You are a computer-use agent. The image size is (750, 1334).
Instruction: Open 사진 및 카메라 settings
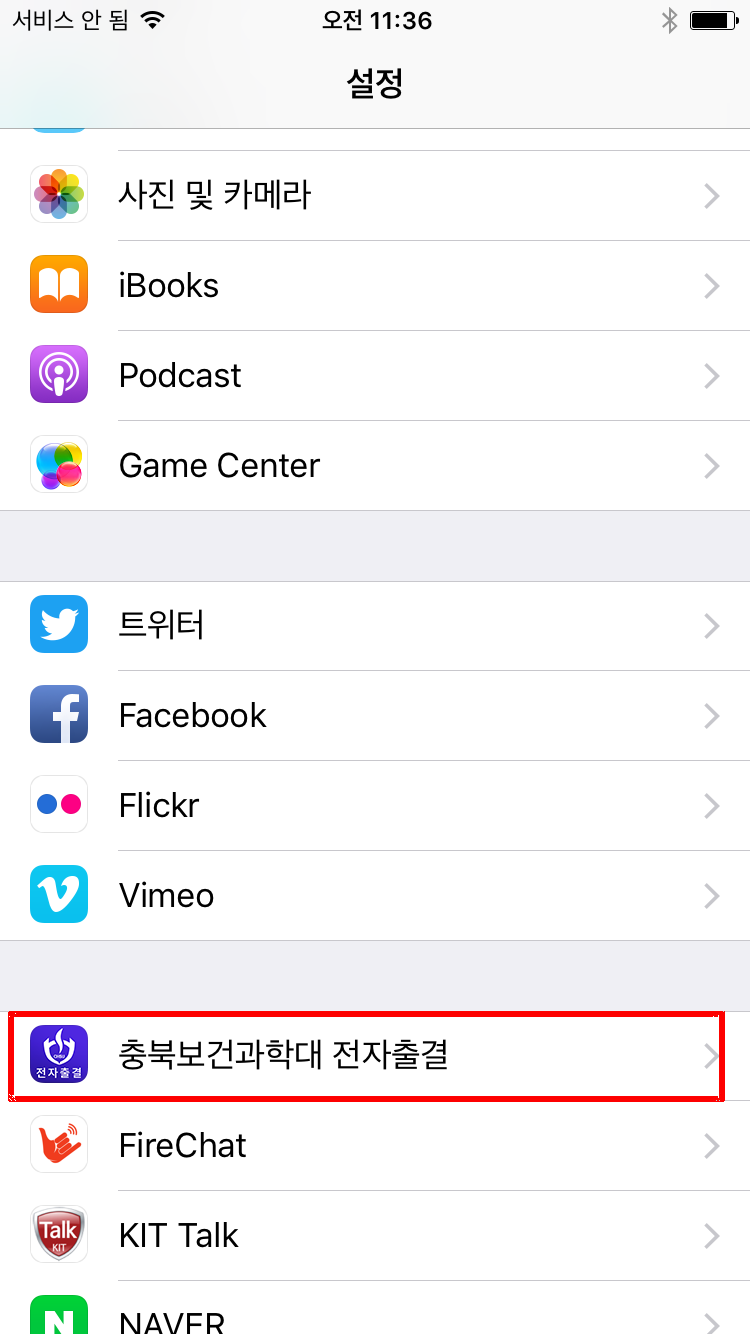(375, 195)
